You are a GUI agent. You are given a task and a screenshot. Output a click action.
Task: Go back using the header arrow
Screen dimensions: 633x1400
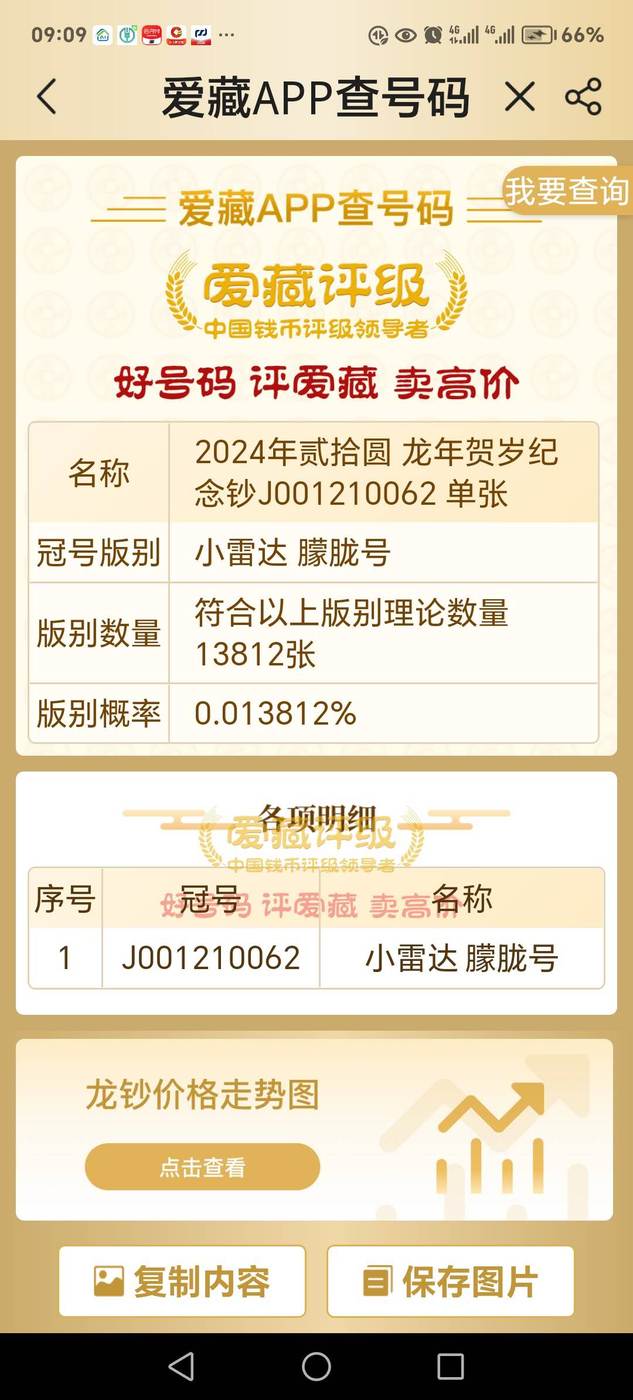pos(47,97)
